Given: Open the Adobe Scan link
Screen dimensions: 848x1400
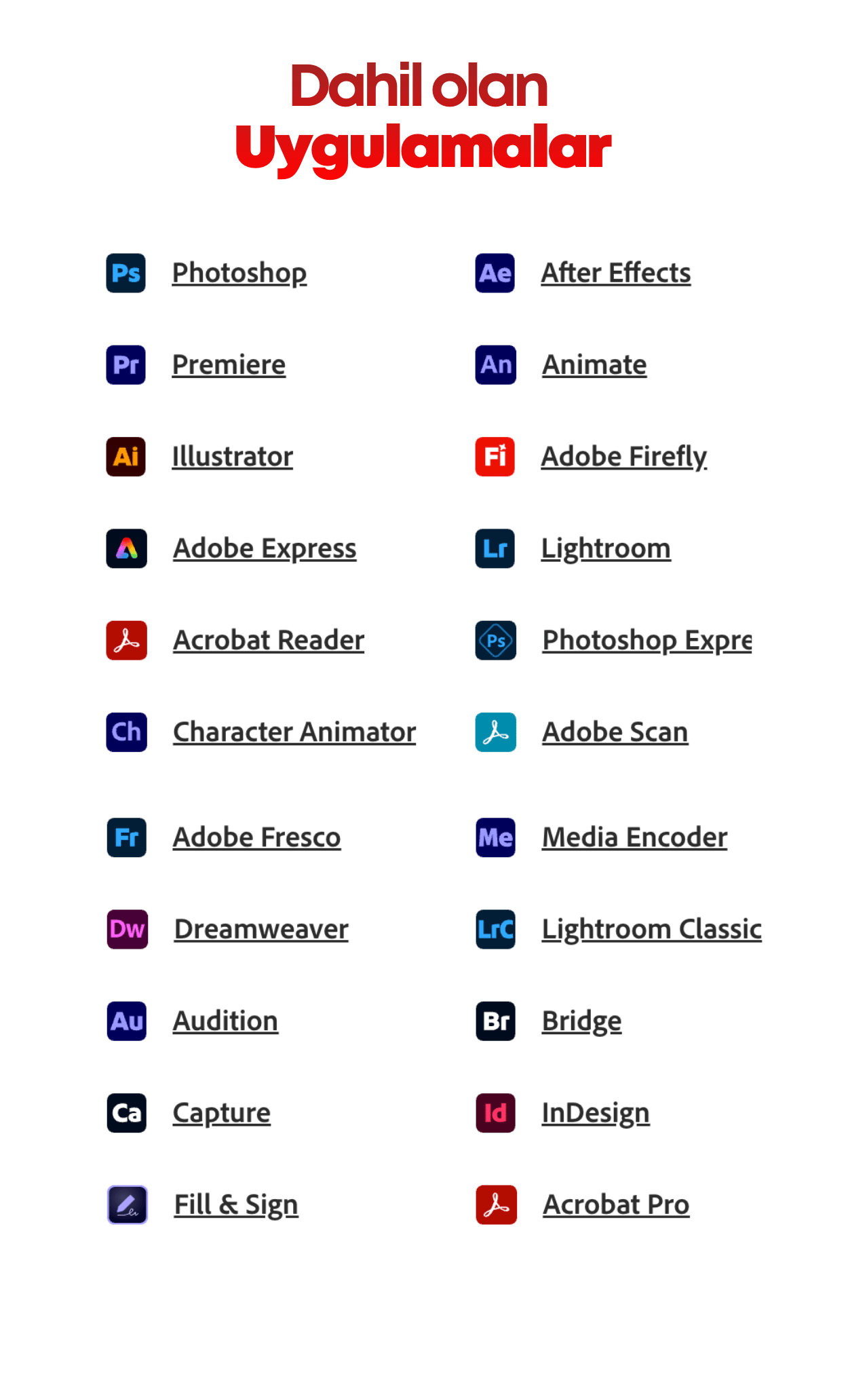Looking at the screenshot, I should [x=615, y=732].
